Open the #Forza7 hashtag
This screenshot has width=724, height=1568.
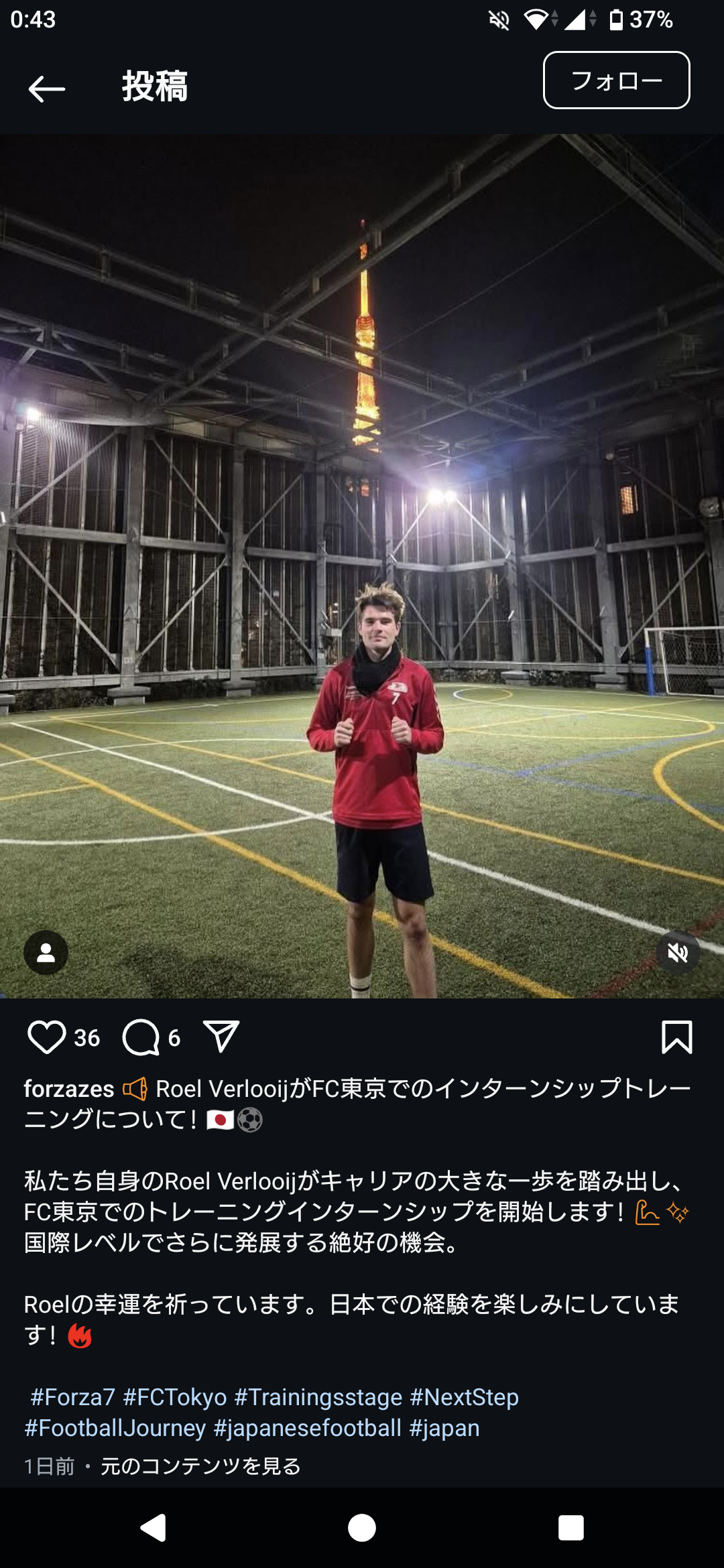click(72, 1397)
